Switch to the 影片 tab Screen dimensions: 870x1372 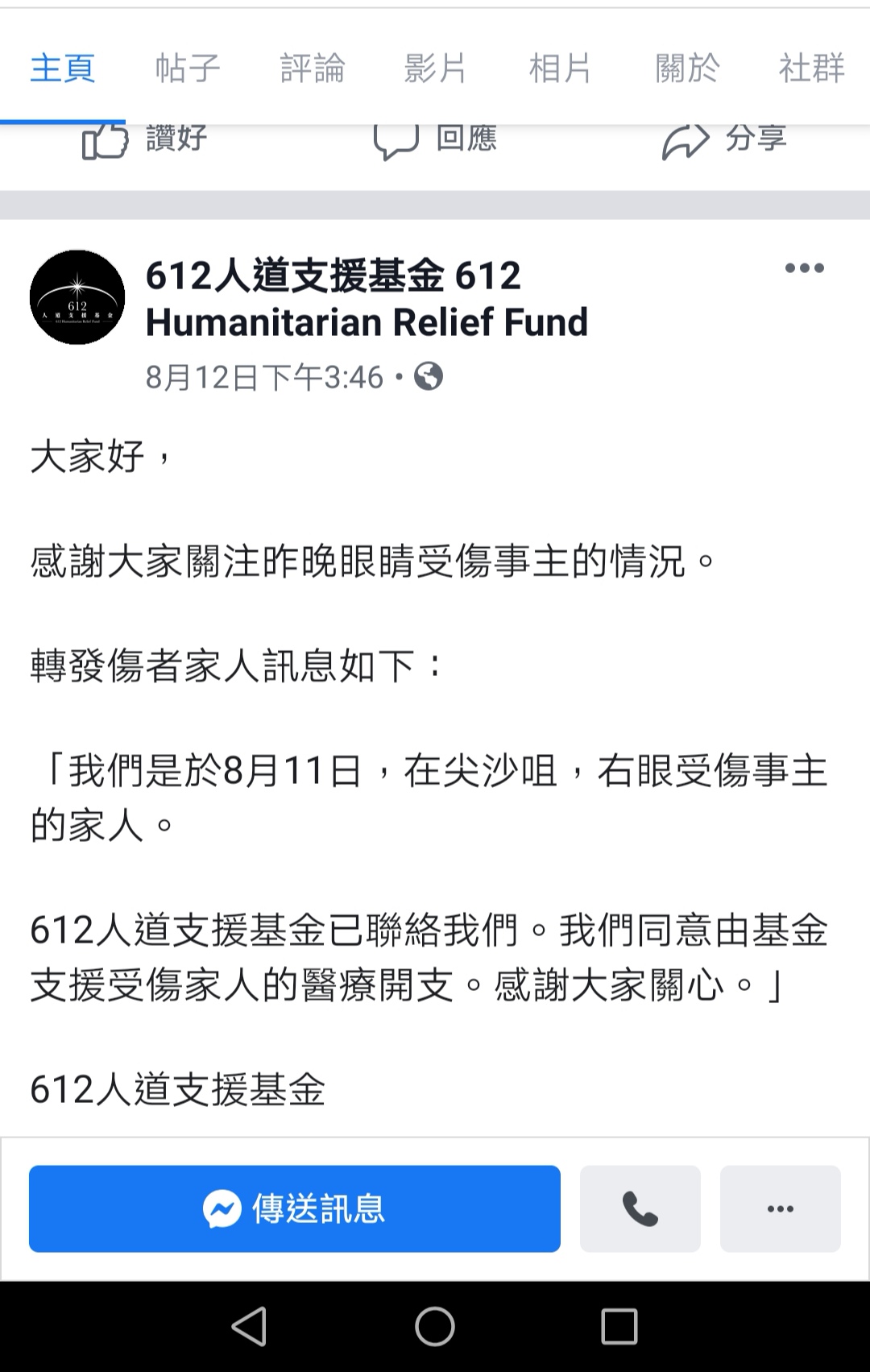435,68
